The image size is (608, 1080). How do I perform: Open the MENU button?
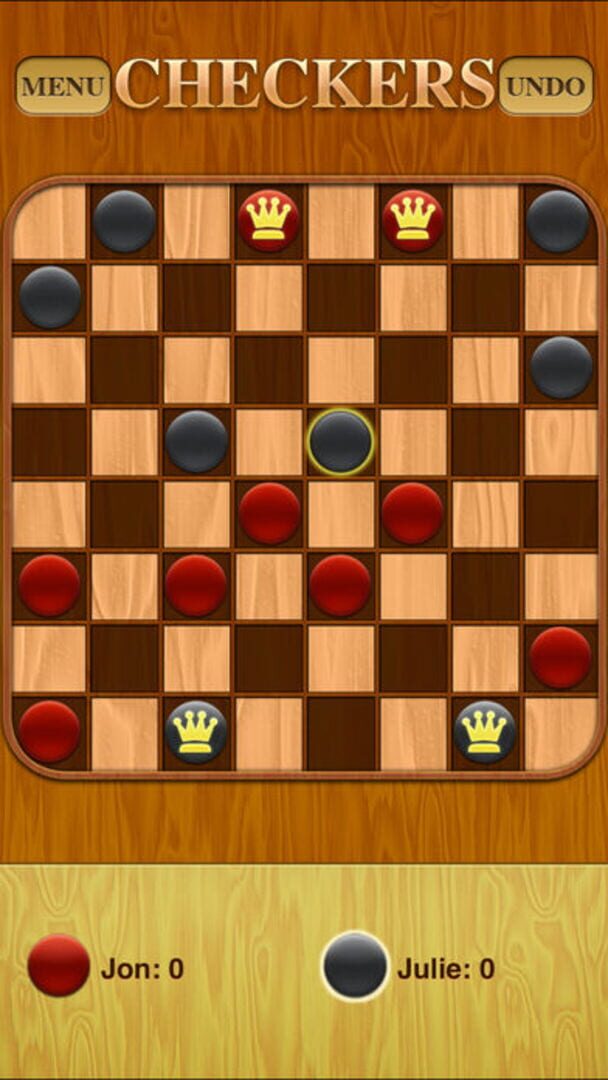62,86
